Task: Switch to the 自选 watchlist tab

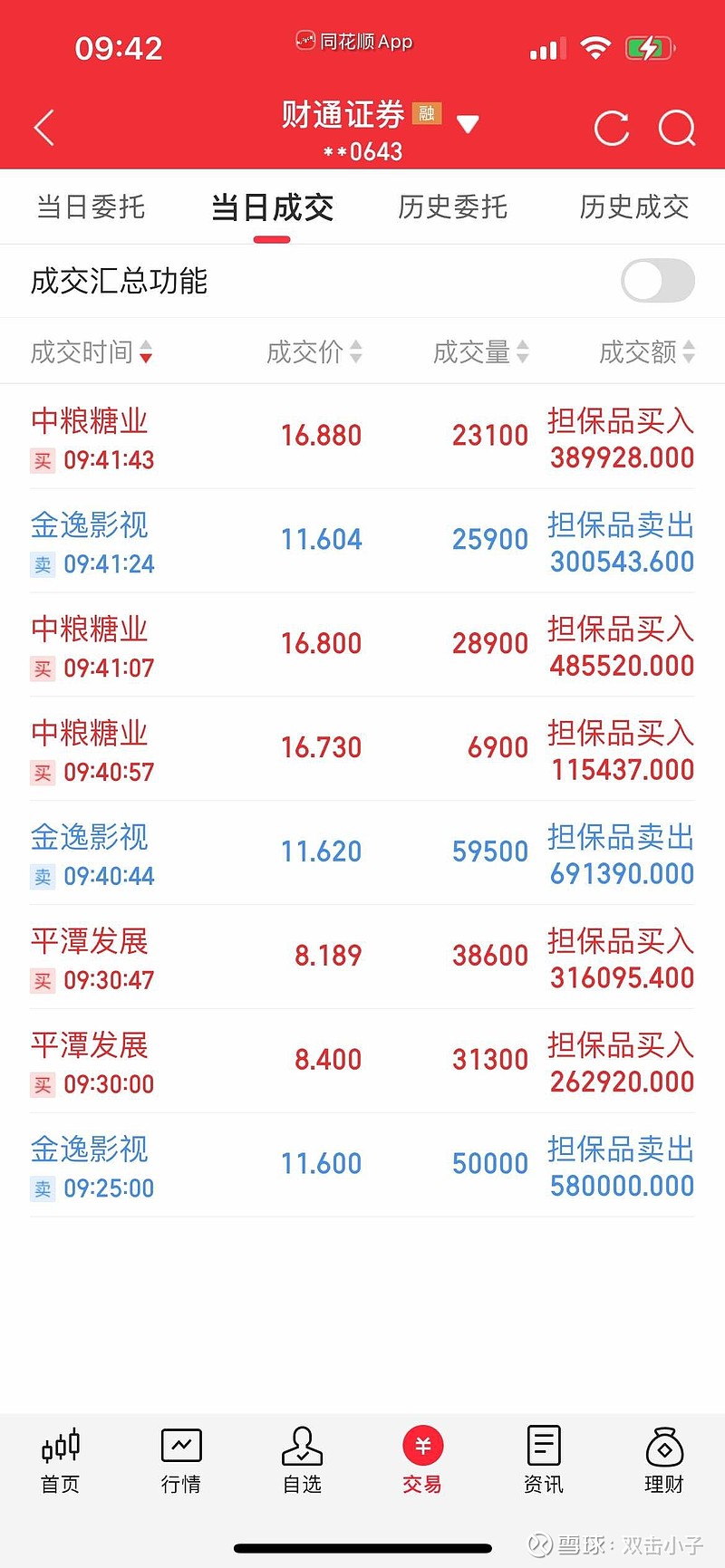Action: coord(302,1459)
